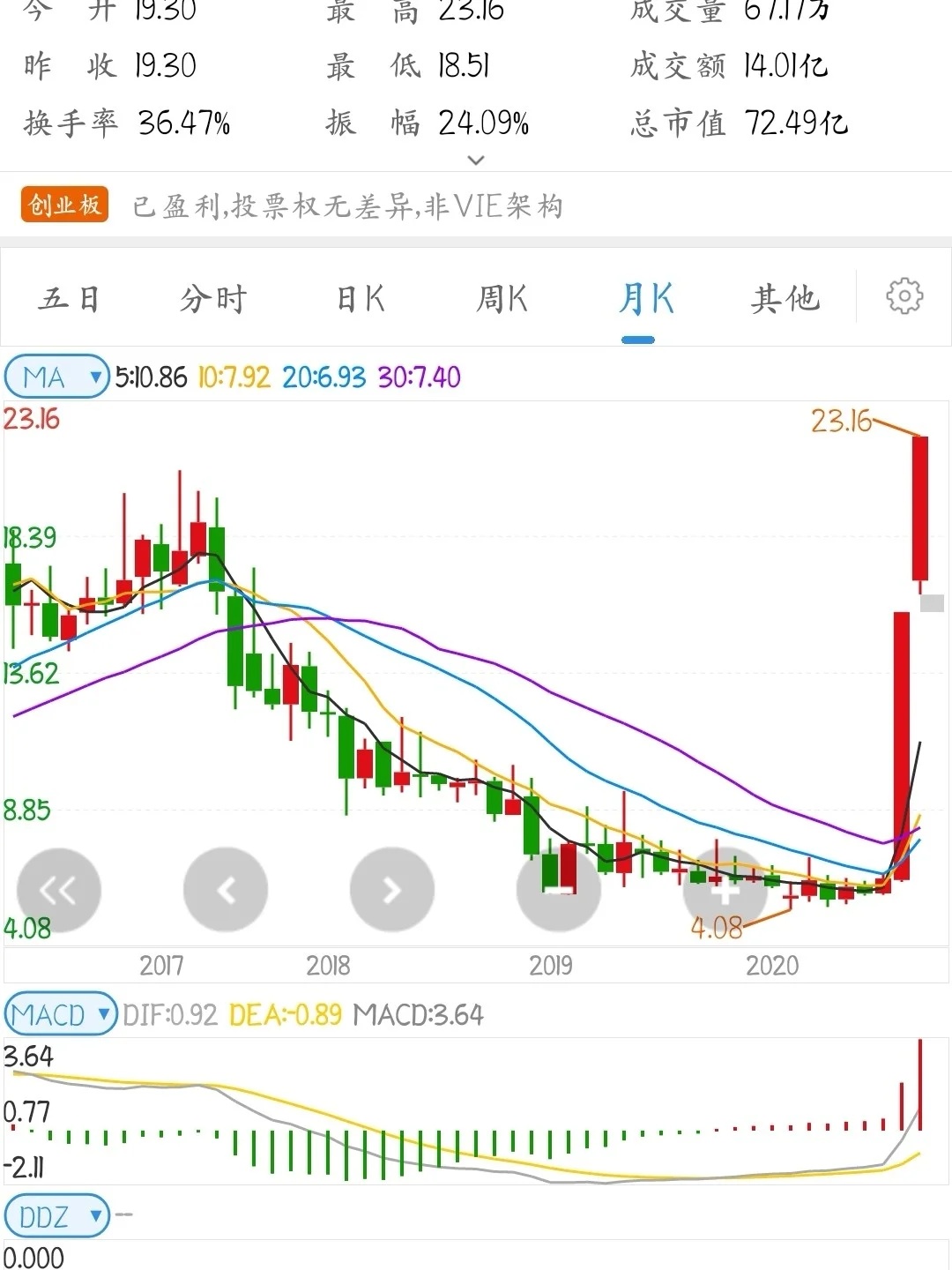Select the 日K chart tab
The image size is (952, 1270).
361,299
